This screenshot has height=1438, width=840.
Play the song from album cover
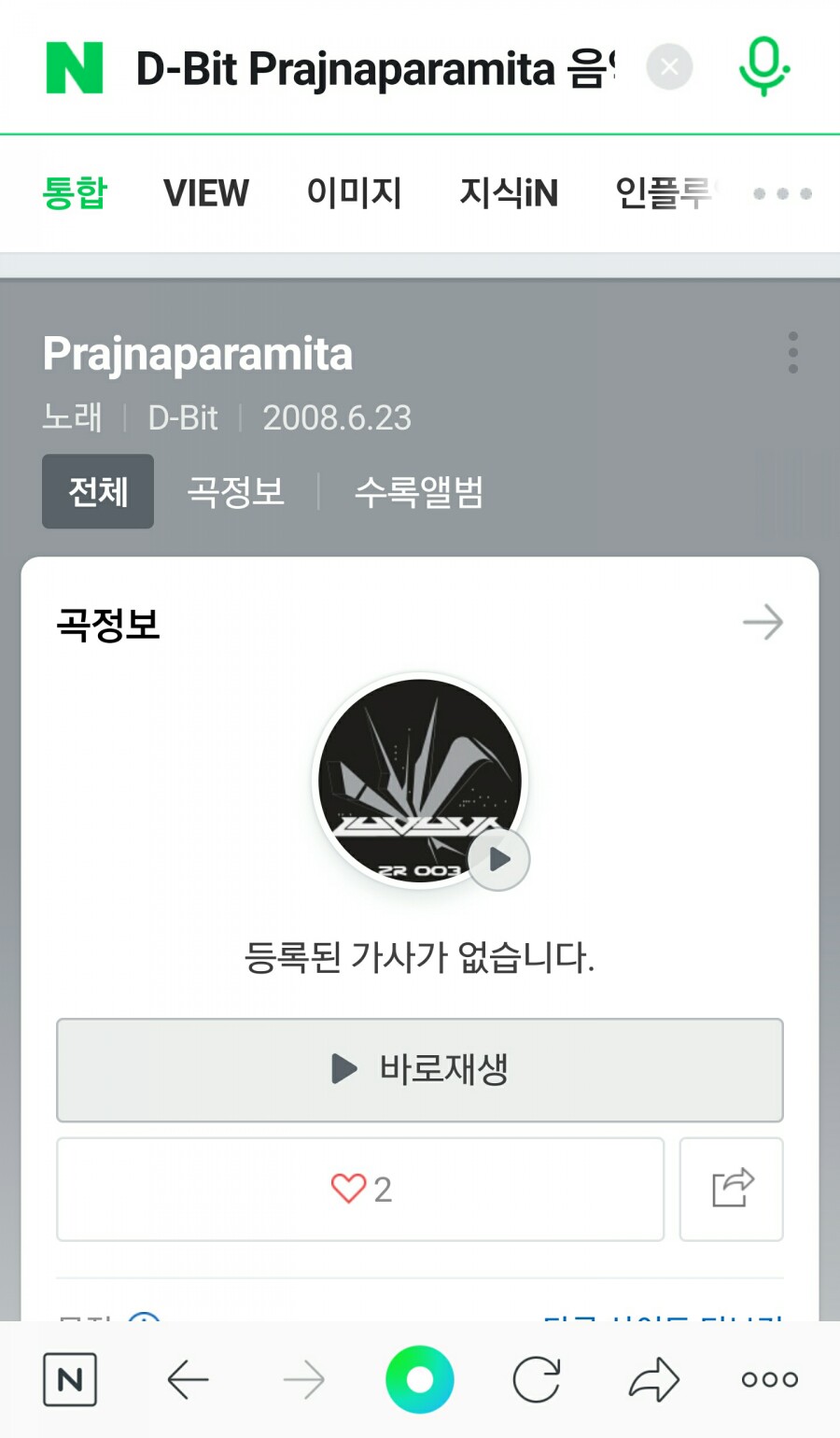point(499,859)
